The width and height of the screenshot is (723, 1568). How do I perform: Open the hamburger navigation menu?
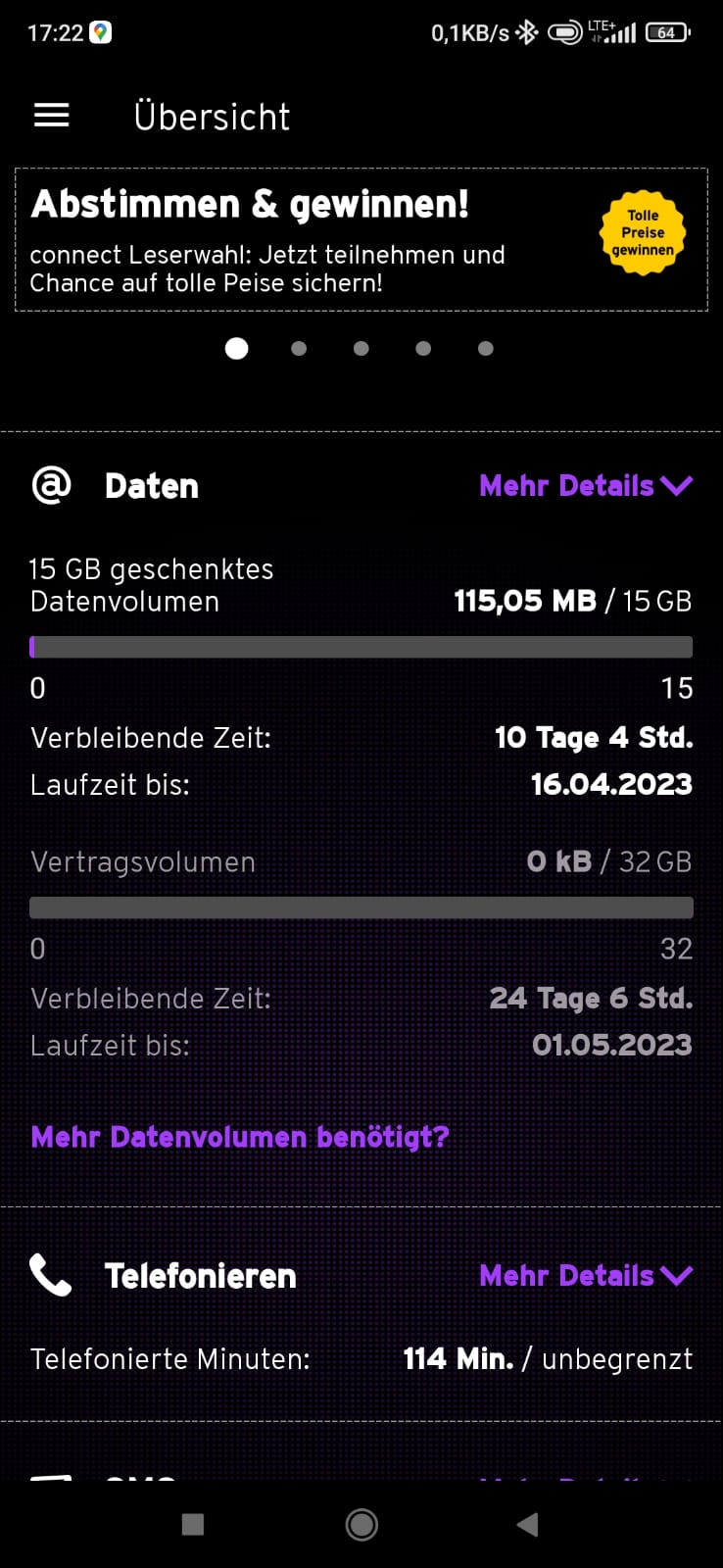[x=52, y=116]
